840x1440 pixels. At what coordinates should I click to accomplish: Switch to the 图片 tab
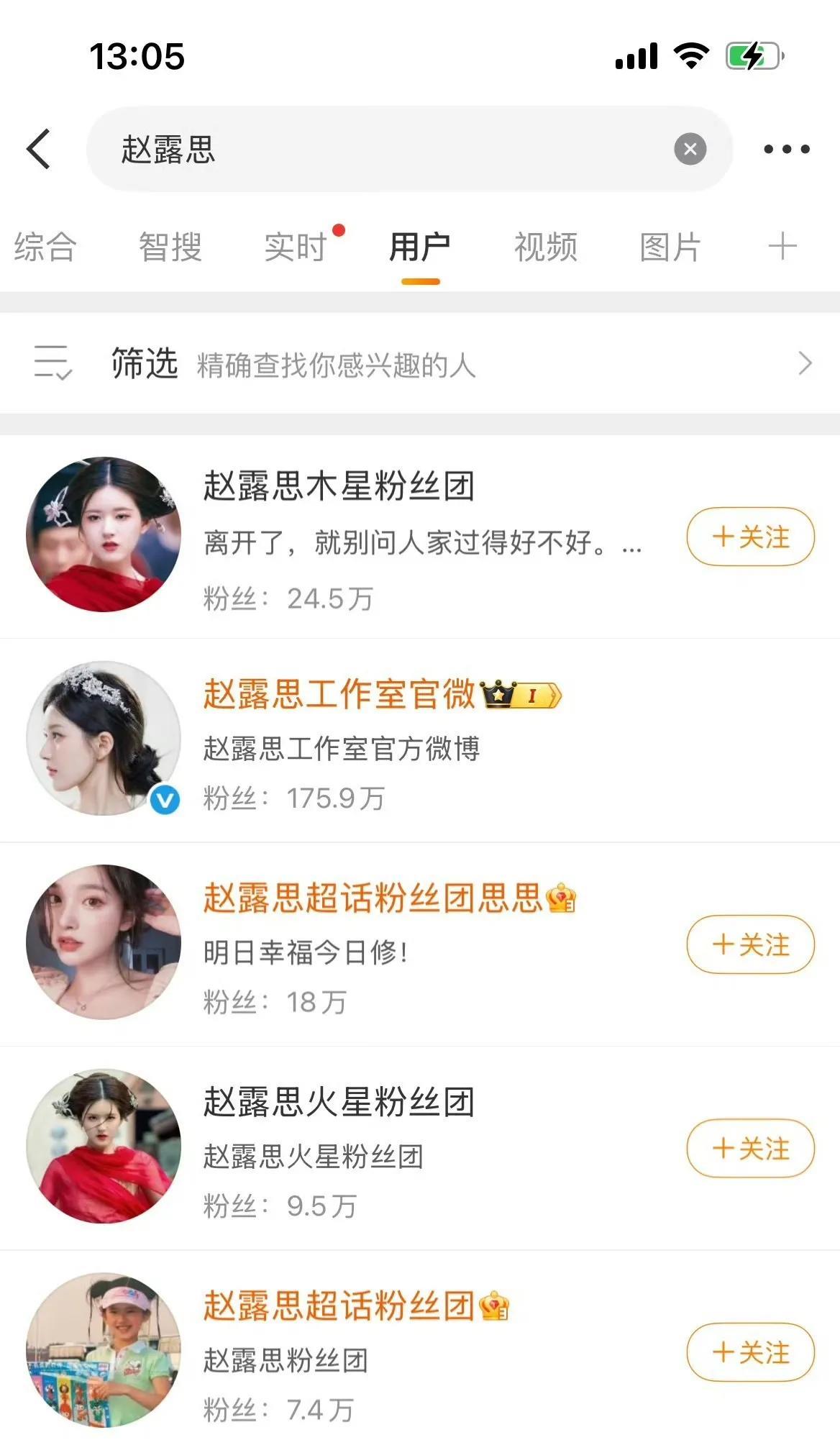coord(670,247)
